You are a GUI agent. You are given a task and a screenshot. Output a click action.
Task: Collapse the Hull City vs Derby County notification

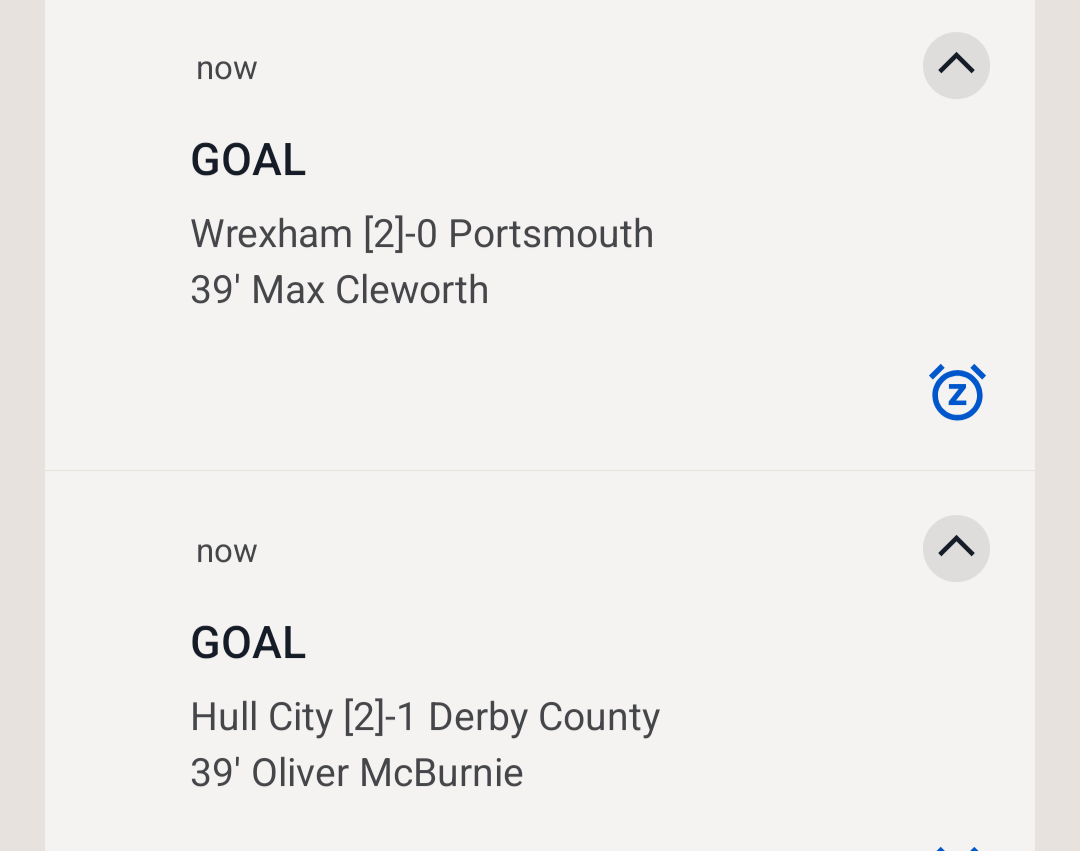click(956, 548)
